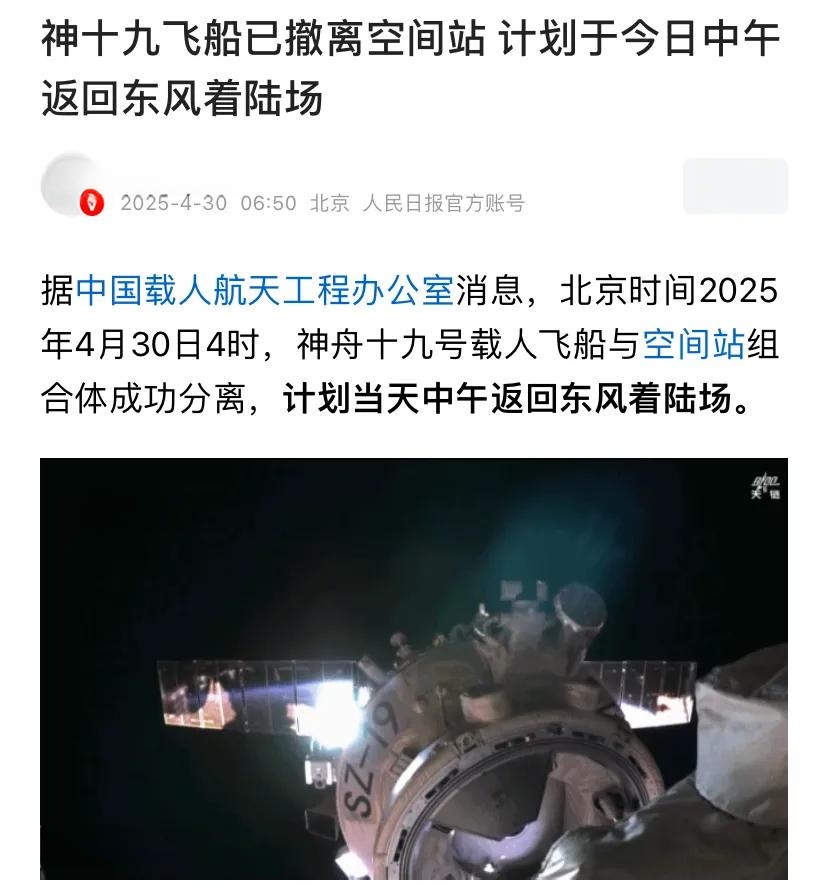This screenshot has height=894, width=828.
Task: Open the 空间站 link
Action: (693, 345)
